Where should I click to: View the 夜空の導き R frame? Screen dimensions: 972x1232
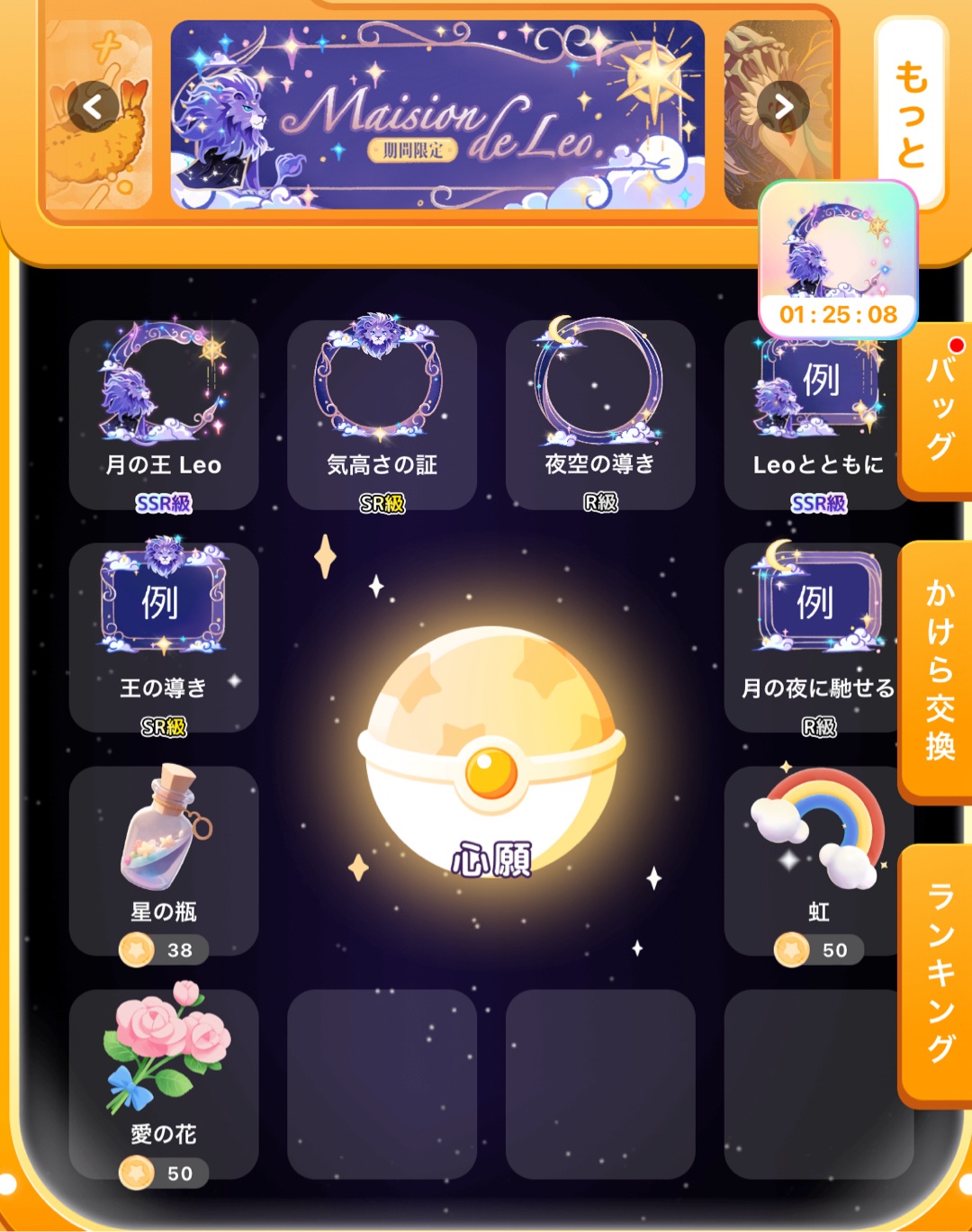[599, 415]
